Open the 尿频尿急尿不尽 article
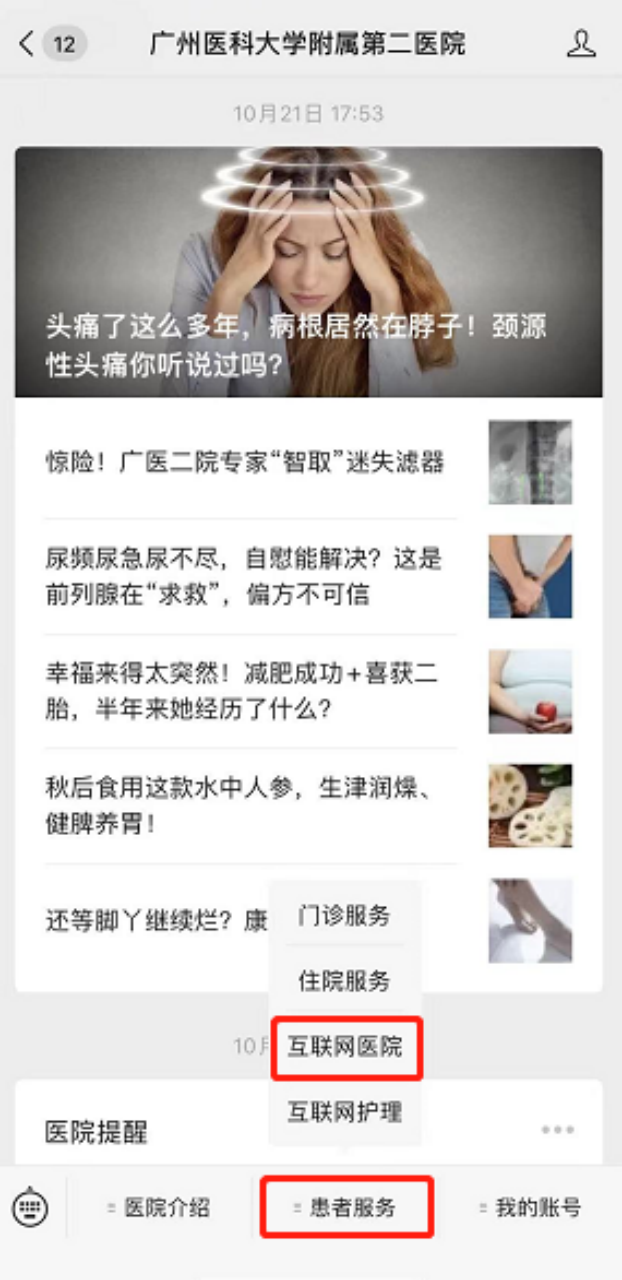This screenshot has width=622, height=1280. point(245,576)
